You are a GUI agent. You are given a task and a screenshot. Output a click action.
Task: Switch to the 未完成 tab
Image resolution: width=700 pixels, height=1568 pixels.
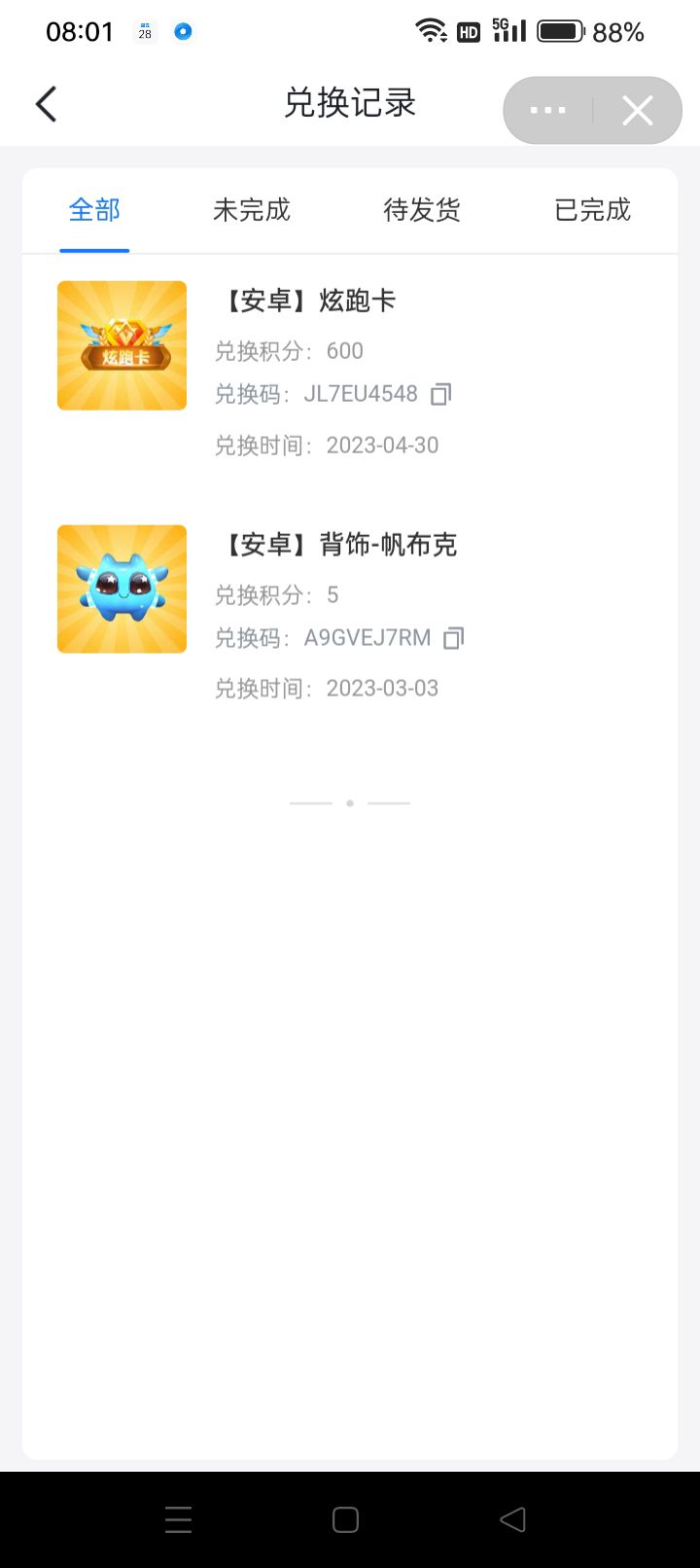coord(252,210)
